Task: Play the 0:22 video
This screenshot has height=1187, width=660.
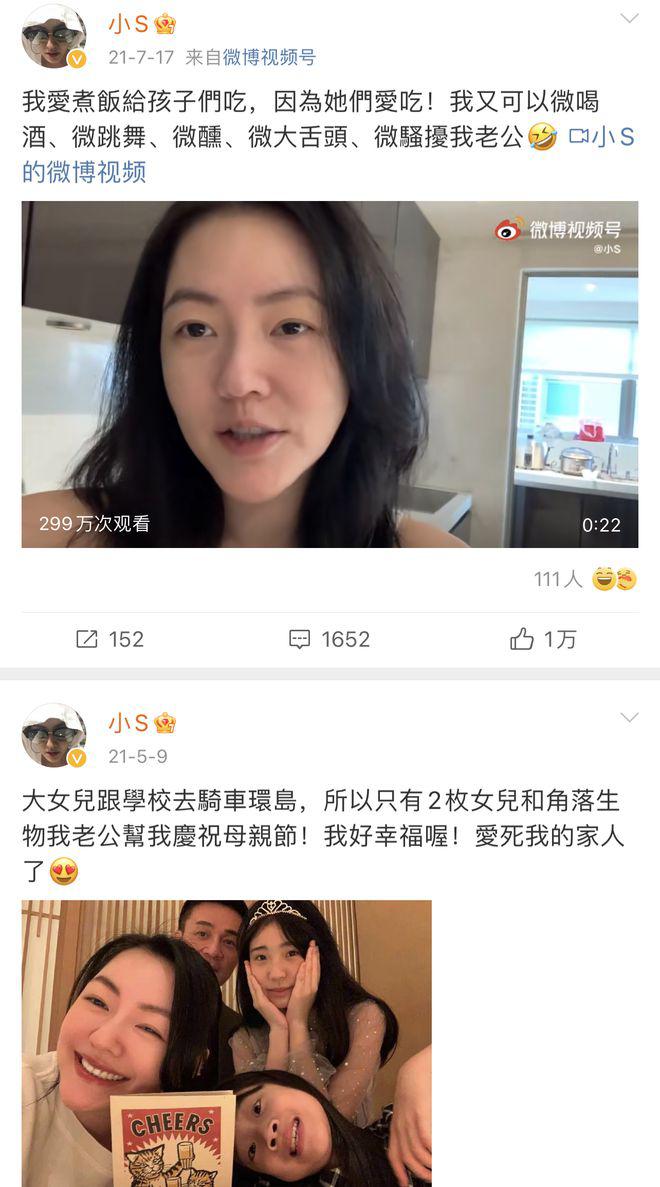Action: pyautogui.click(x=330, y=374)
